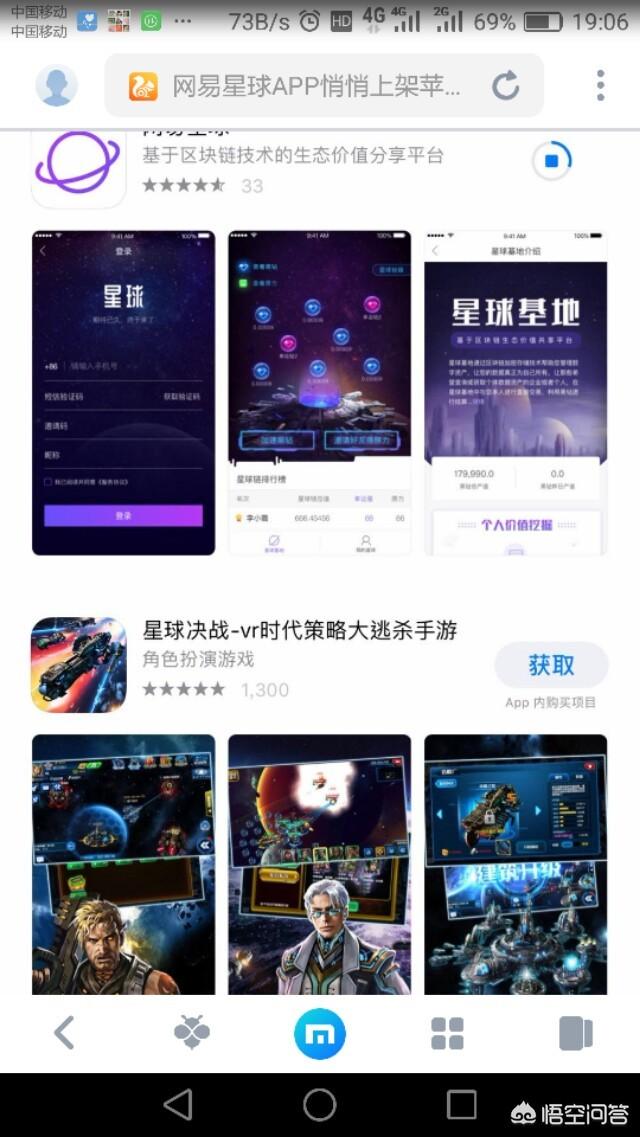Open the user profile avatar
The height and width of the screenshot is (1137, 640).
point(57,86)
